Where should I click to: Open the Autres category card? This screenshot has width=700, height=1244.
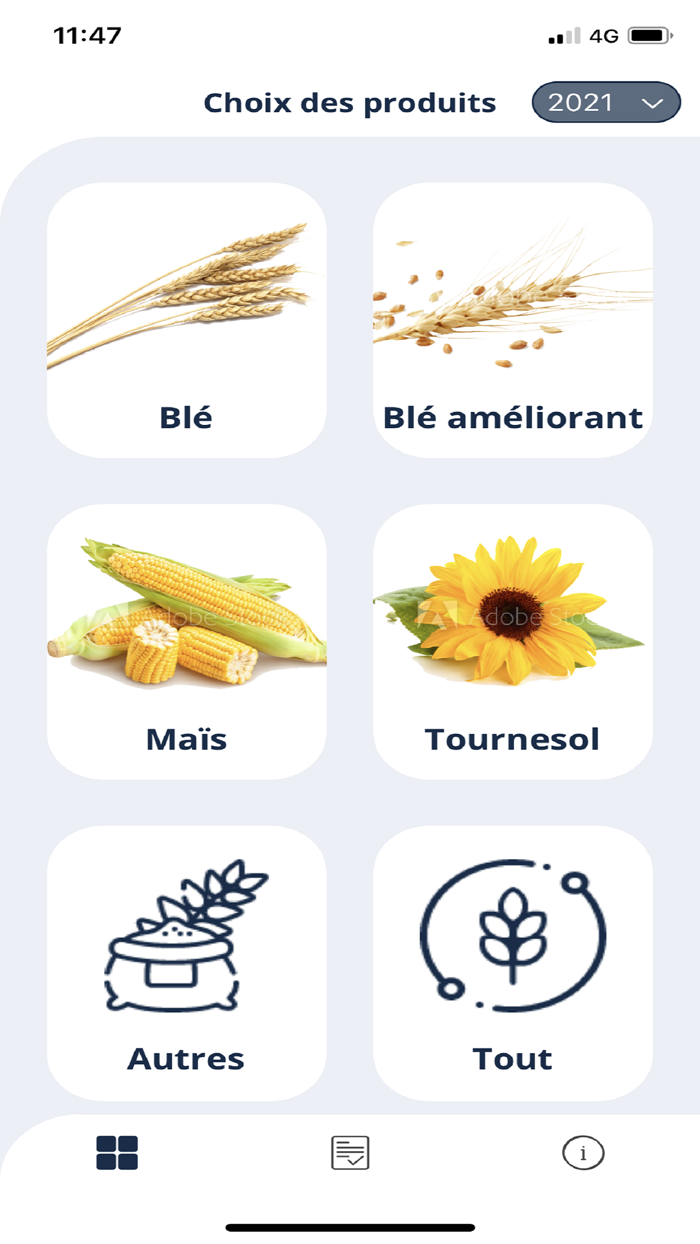[x=187, y=962]
